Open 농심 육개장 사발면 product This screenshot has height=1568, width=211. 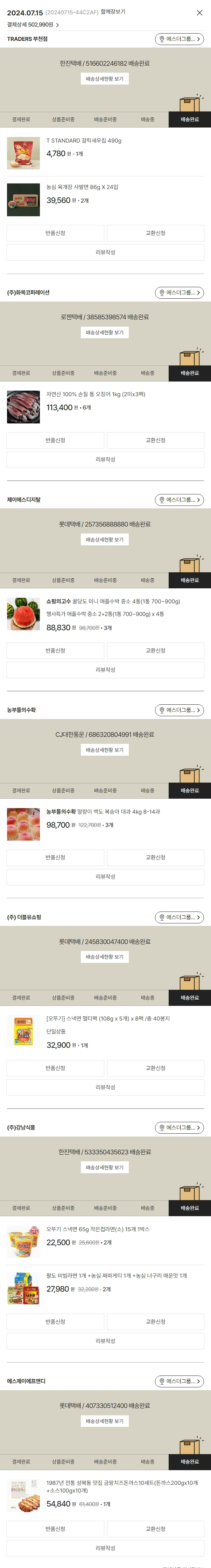click(82, 187)
